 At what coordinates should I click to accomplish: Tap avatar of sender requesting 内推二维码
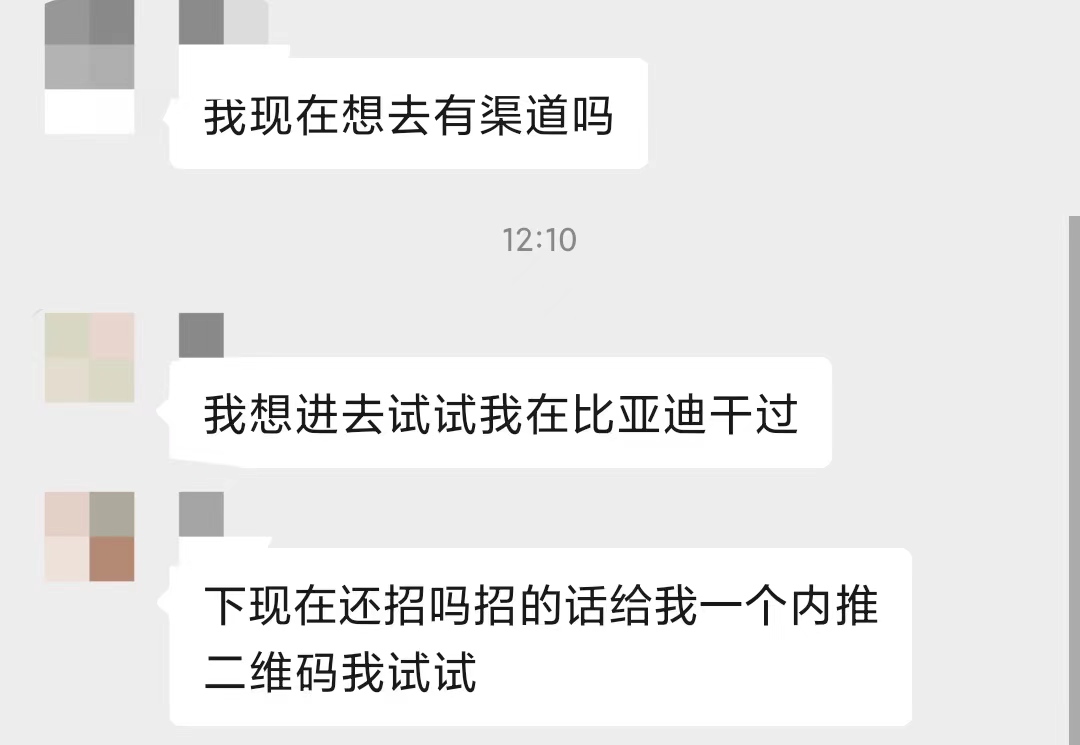point(89,537)
